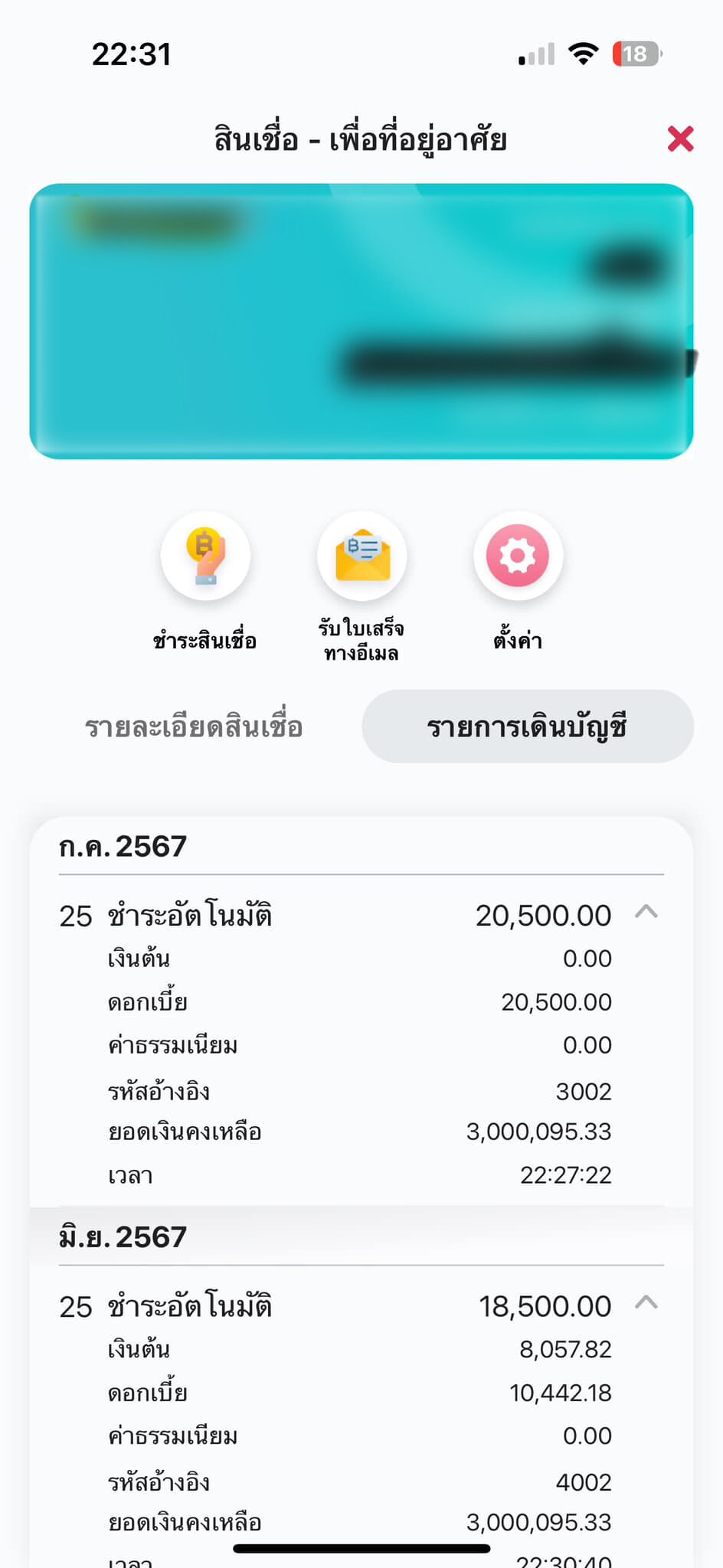Select the รายการเดินบัญชี tab
Screen dimensions: 723x1568
click(527, 727)
